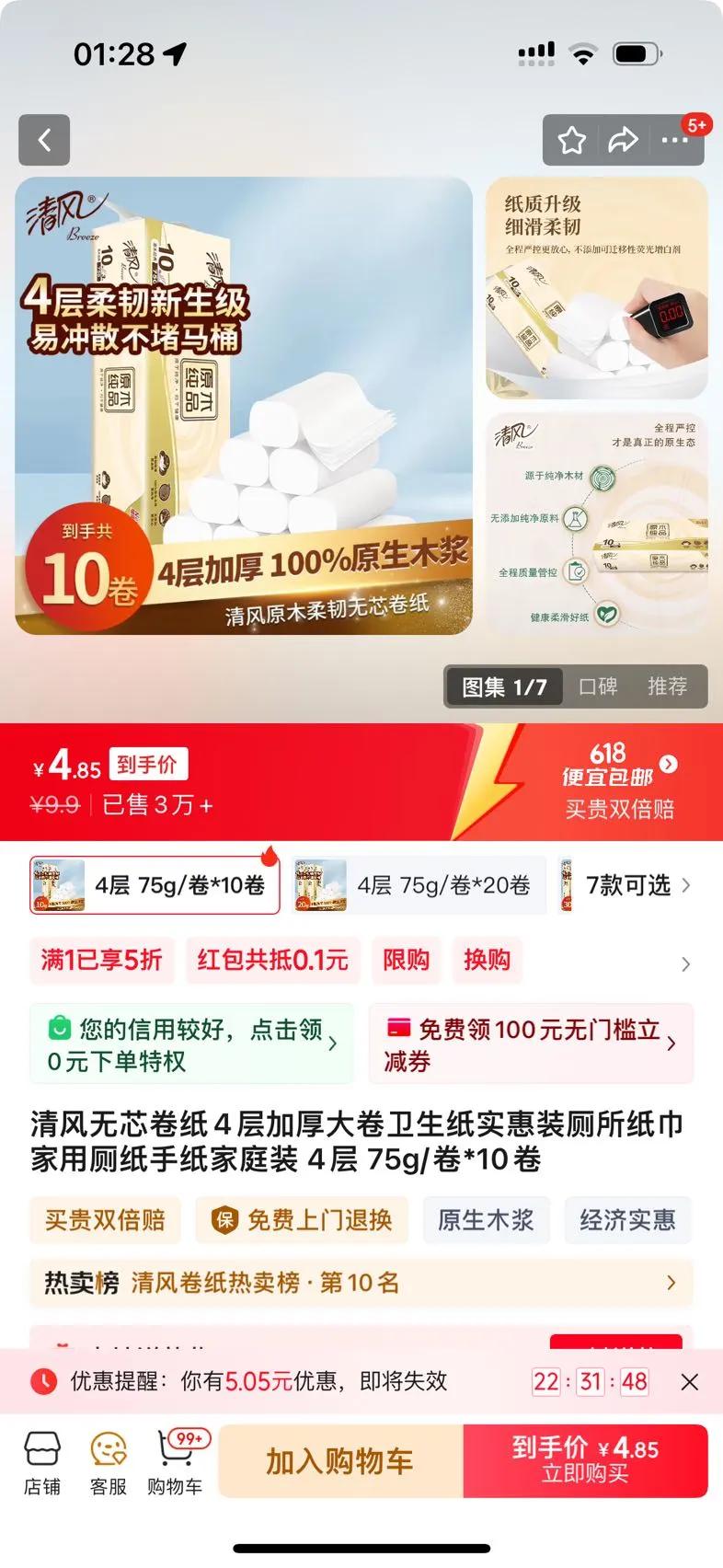Expand the 7款可选 variant list
723x1568 pixels.
point(637,885)
